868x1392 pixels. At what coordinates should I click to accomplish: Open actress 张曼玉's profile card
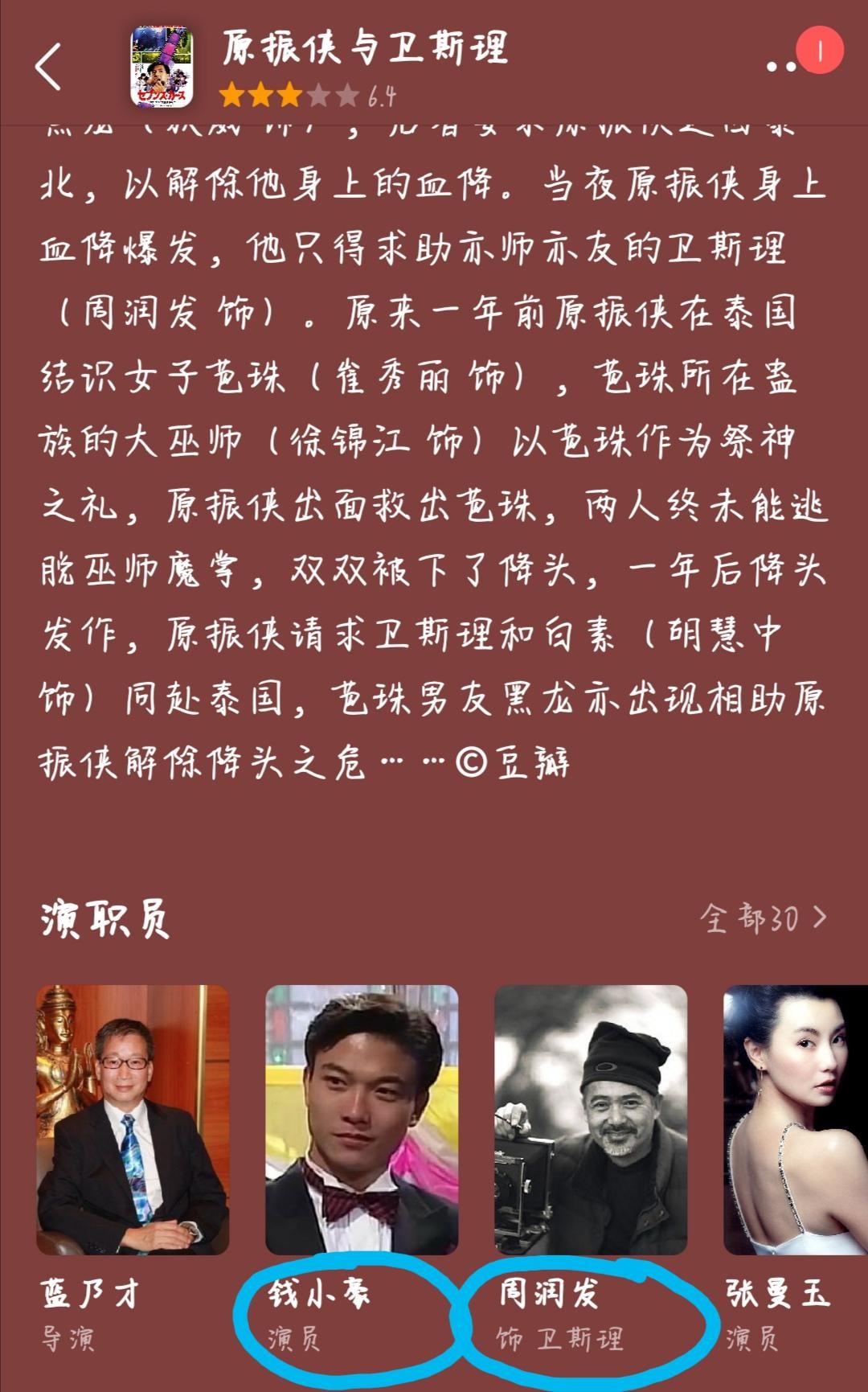[x=796, y=1119]
